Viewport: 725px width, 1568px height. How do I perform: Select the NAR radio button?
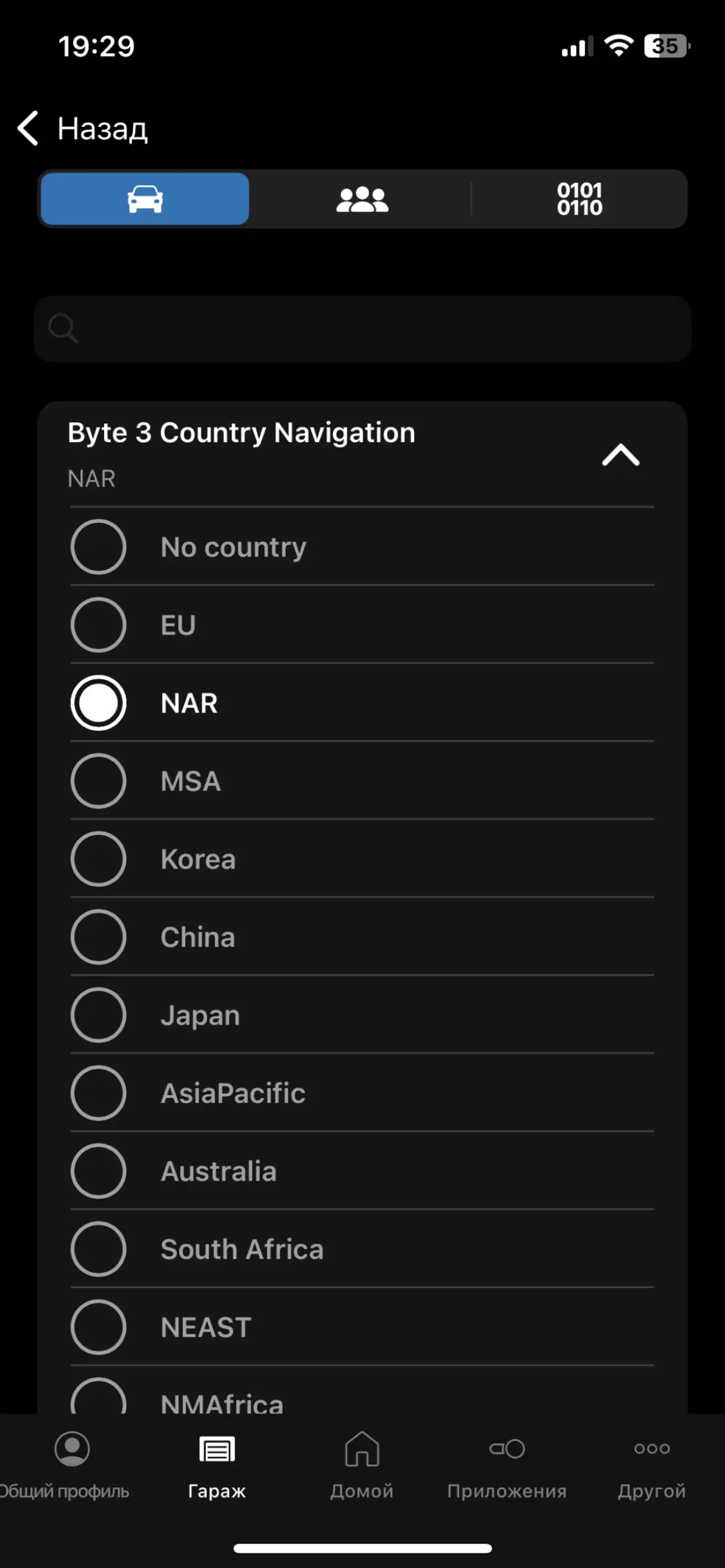(x=98, y=703)
